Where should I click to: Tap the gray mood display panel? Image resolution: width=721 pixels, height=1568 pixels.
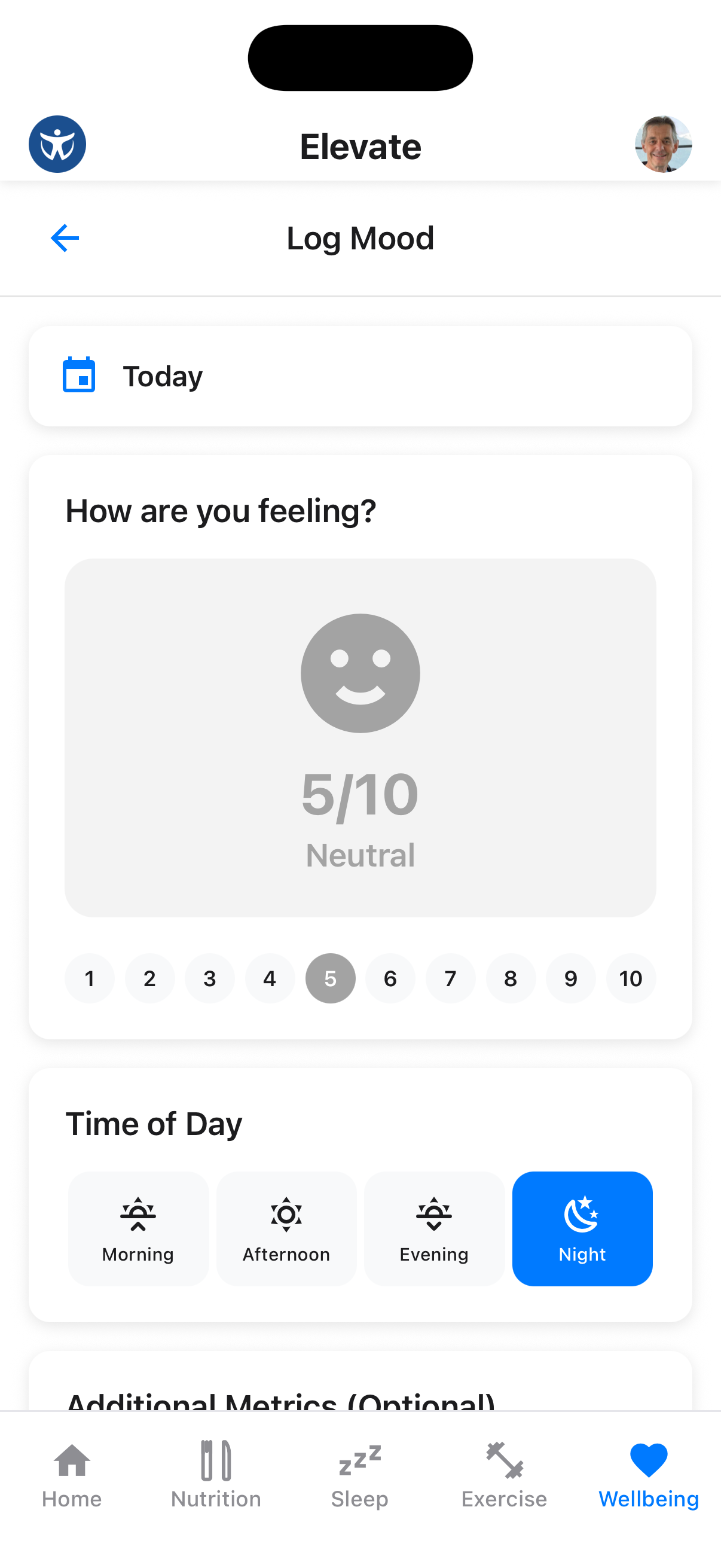(360, 737)
